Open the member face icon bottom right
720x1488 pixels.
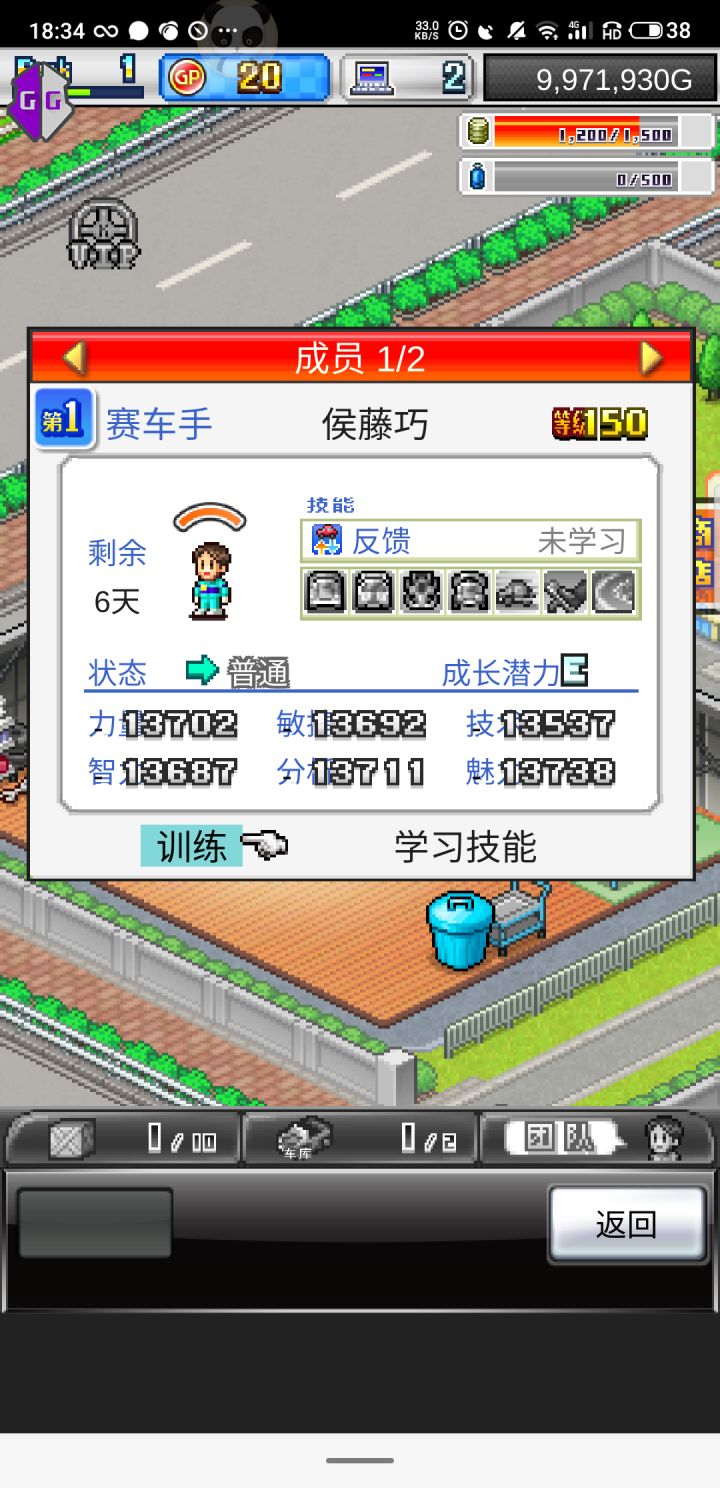click(x=668, y=1137)
